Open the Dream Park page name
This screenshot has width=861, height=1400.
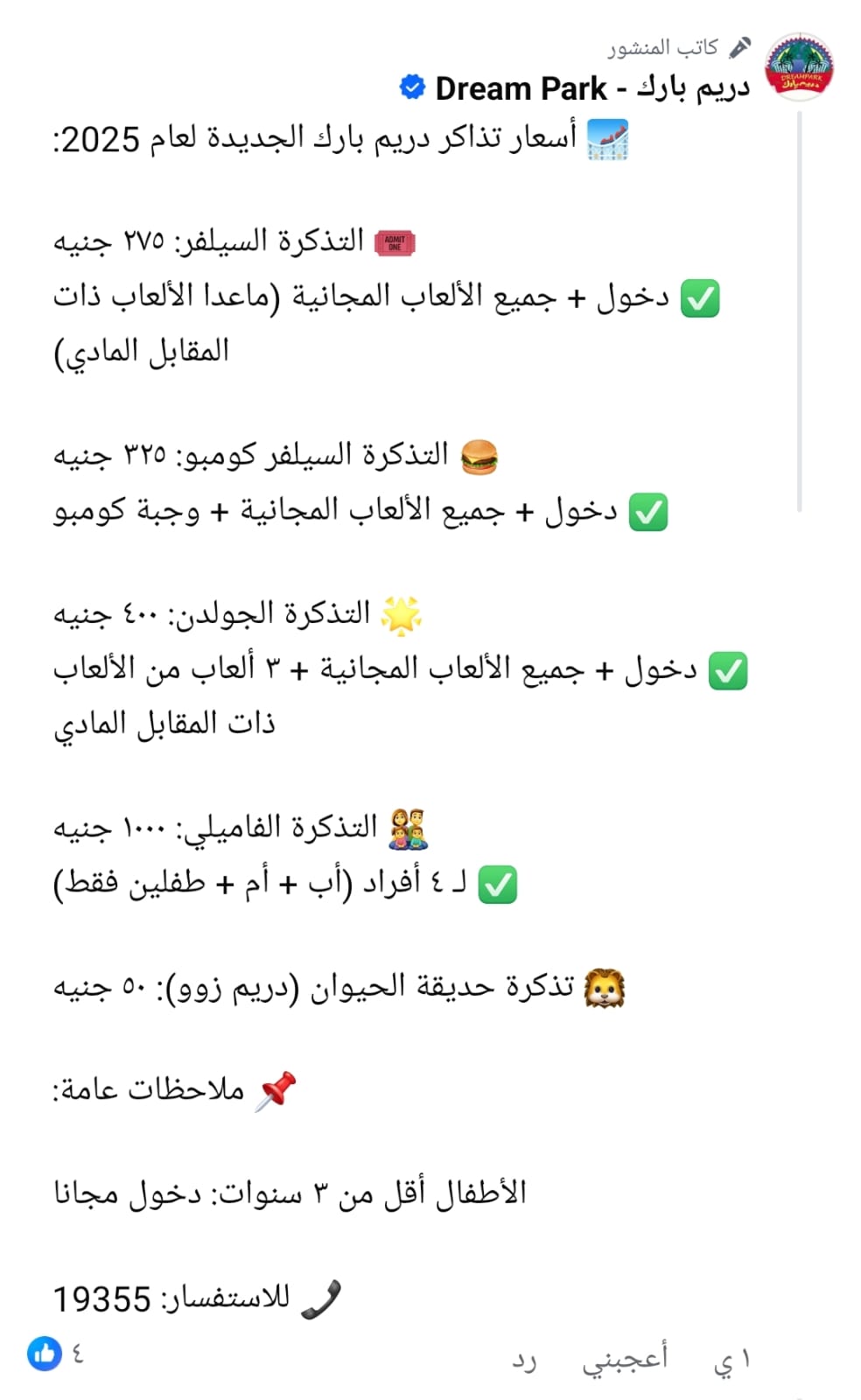click(x=592, y=89)
